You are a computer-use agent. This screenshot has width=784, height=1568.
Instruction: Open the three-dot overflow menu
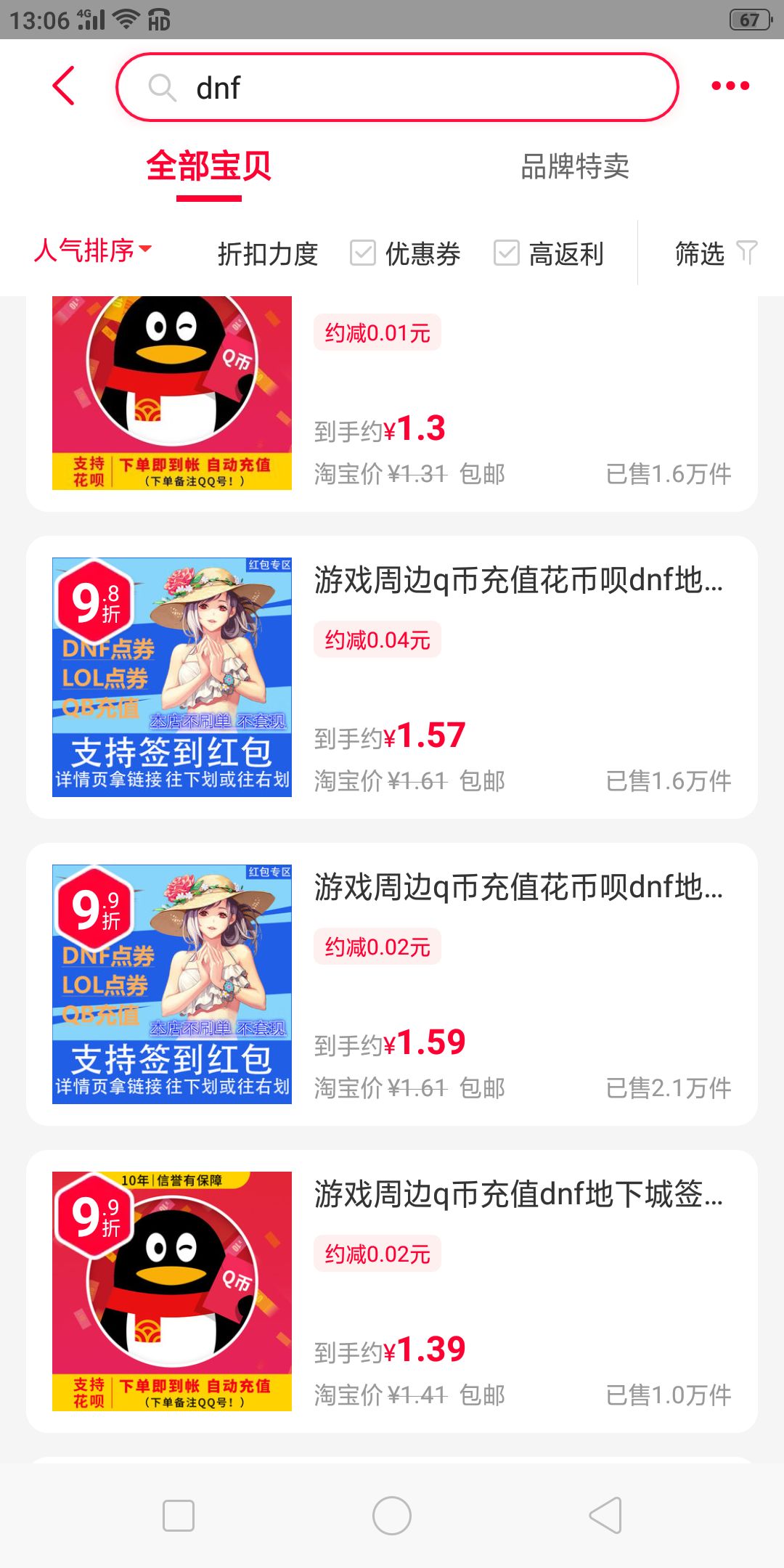click(x=730, y=86)
